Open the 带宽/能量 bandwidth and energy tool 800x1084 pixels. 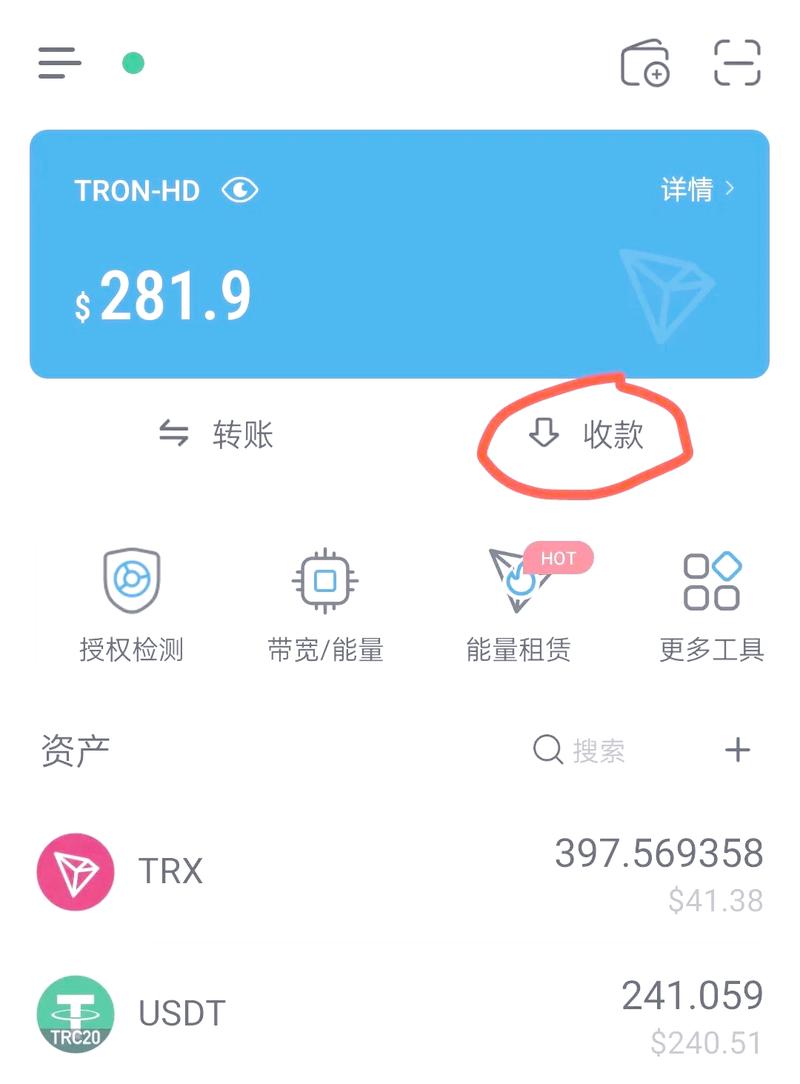click(323, 600)
